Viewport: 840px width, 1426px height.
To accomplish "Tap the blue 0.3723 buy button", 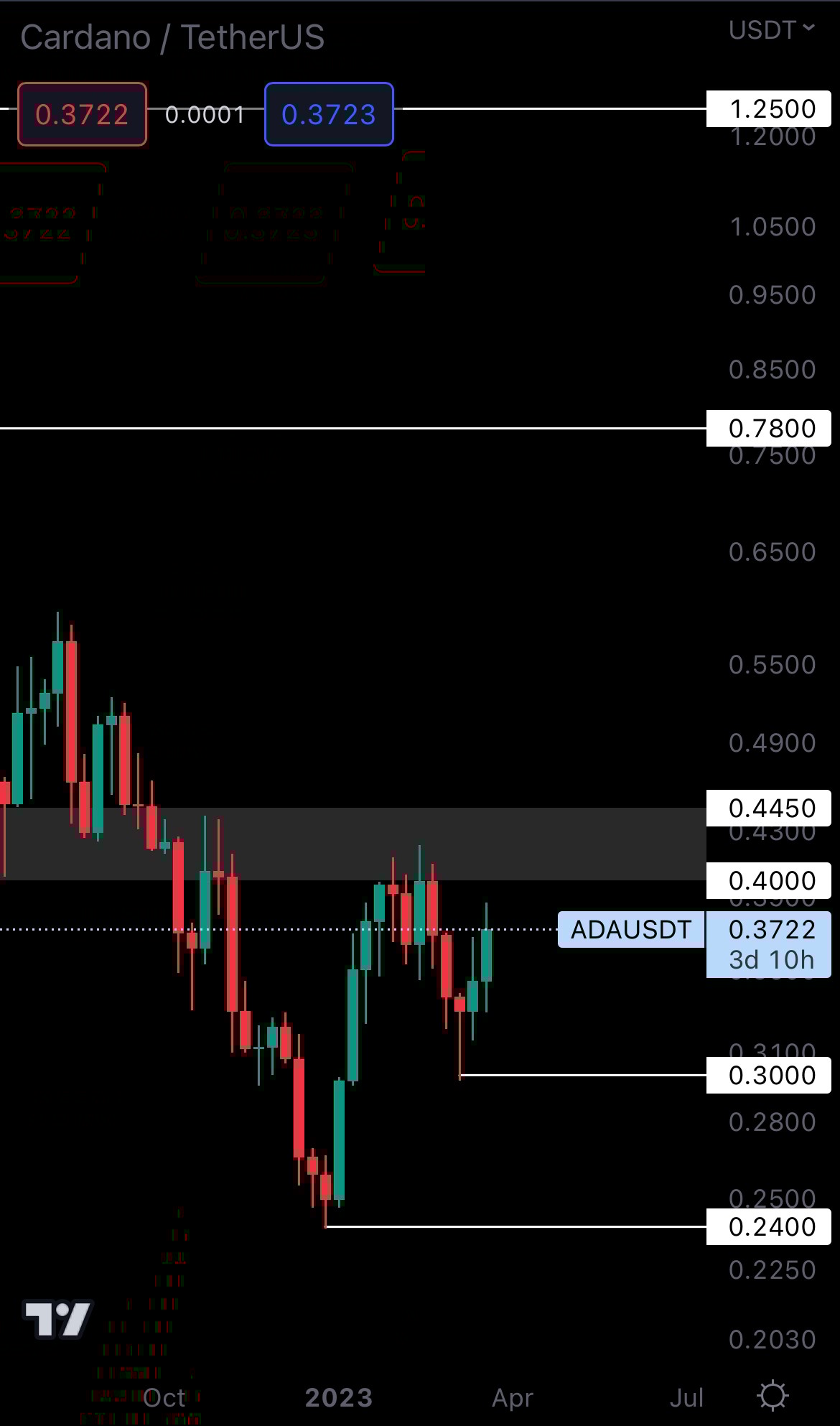I will pos(329,115).
